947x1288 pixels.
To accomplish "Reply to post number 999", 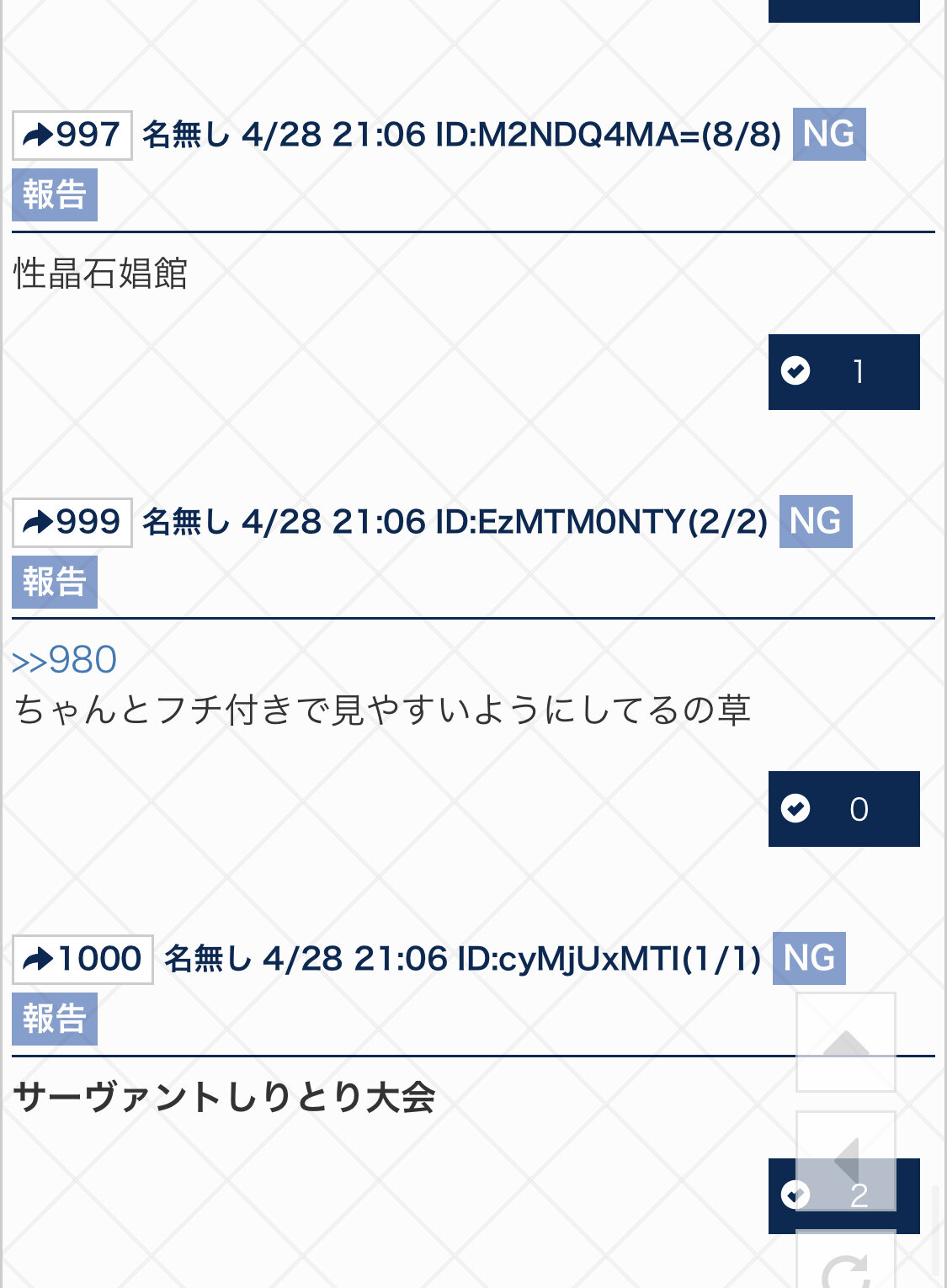I will [x=72, y=523].
